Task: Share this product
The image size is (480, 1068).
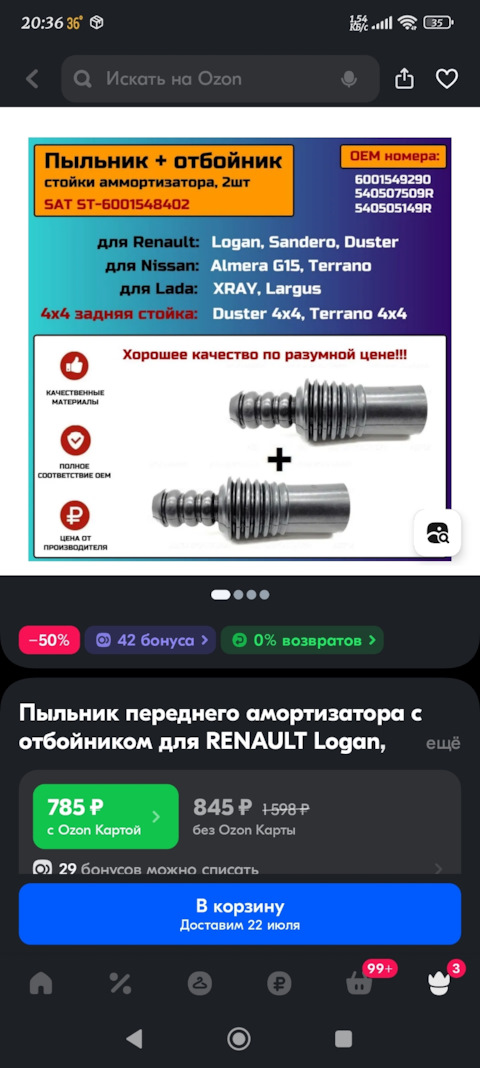Action: coord(404,79)
